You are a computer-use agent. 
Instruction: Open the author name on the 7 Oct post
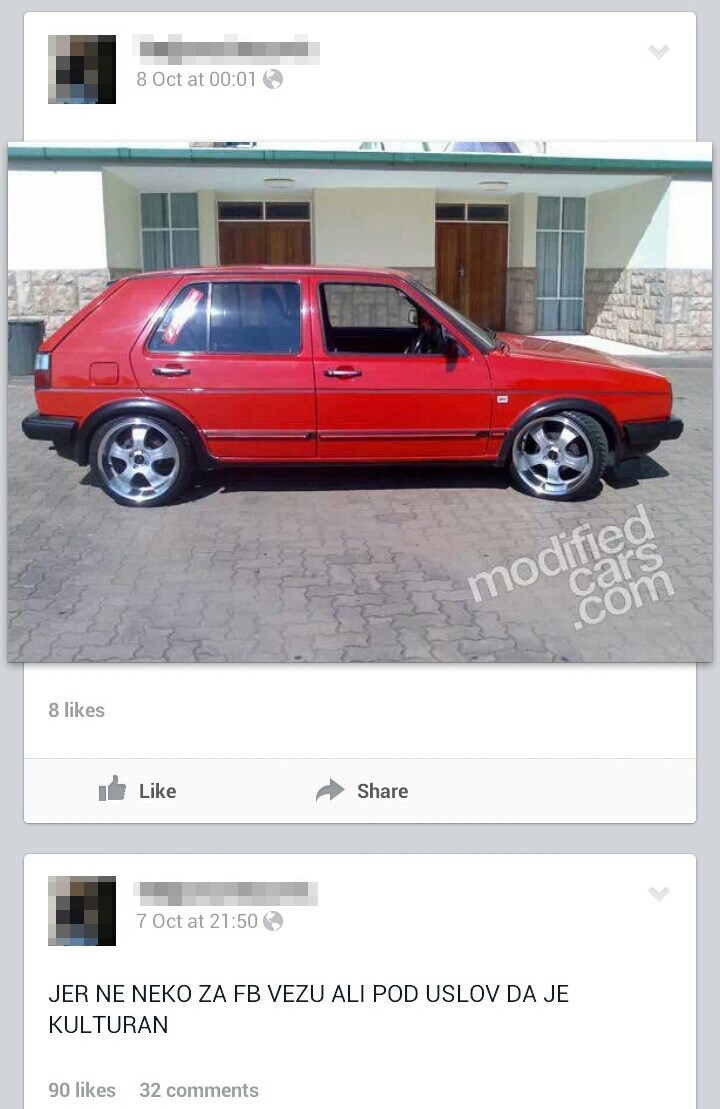click(x=226, y=891)
